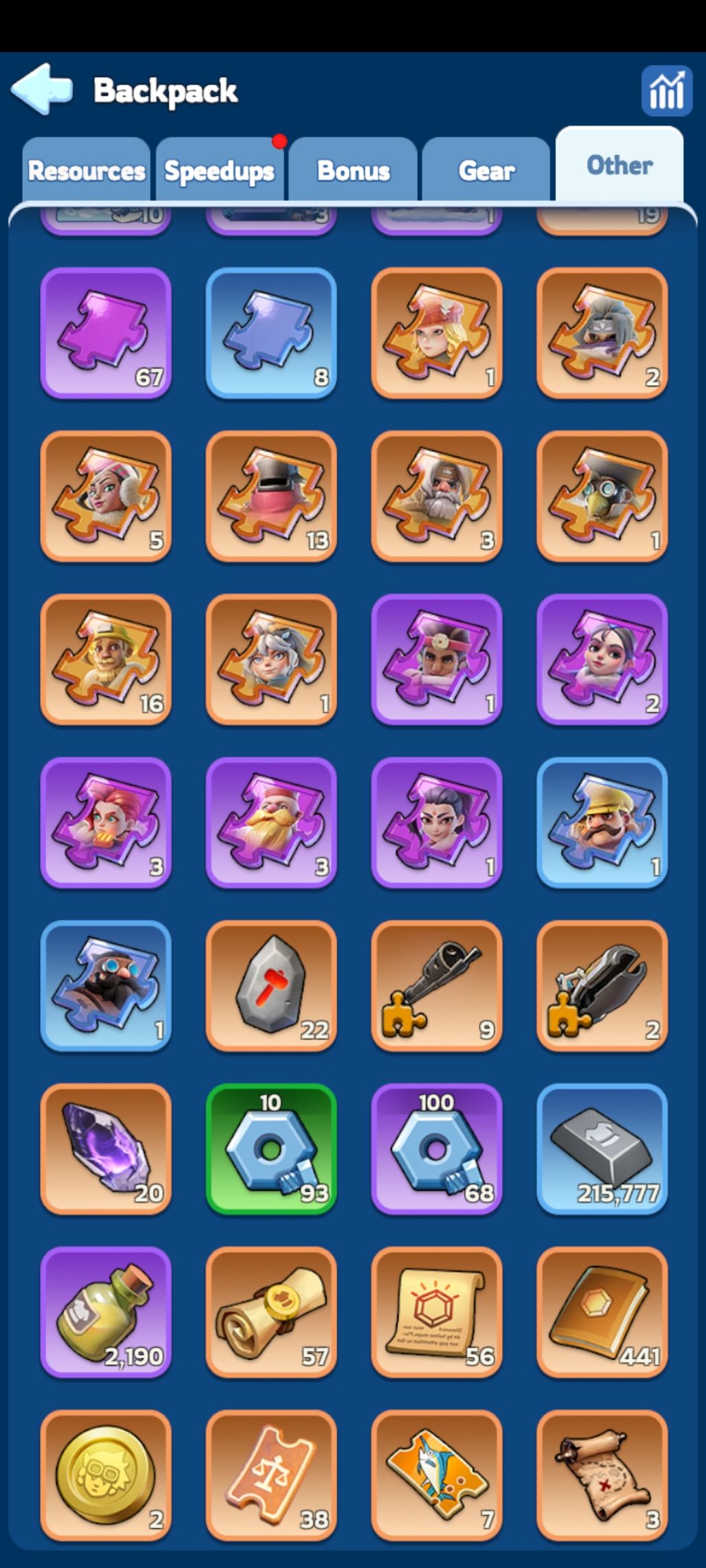The image size is (706, 1568).
Task: Switch to the Resources tab
Action: pyautogui.click(x=86, y=170)
